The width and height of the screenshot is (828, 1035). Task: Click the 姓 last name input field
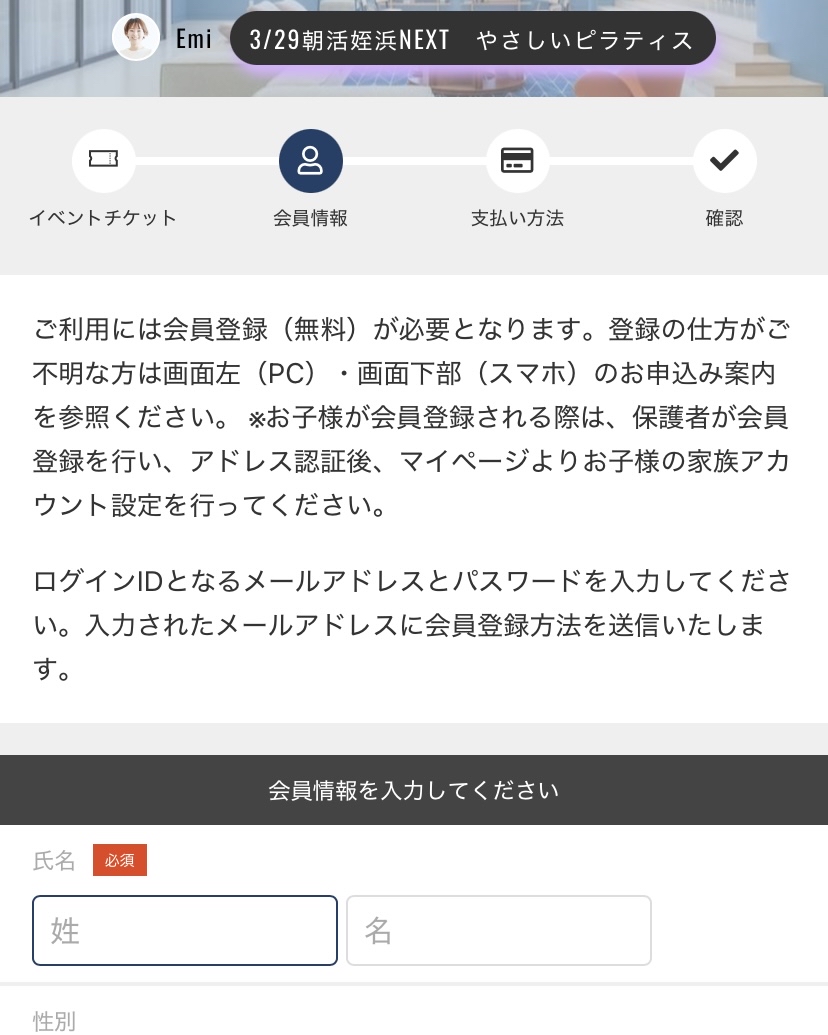(185, 930)
